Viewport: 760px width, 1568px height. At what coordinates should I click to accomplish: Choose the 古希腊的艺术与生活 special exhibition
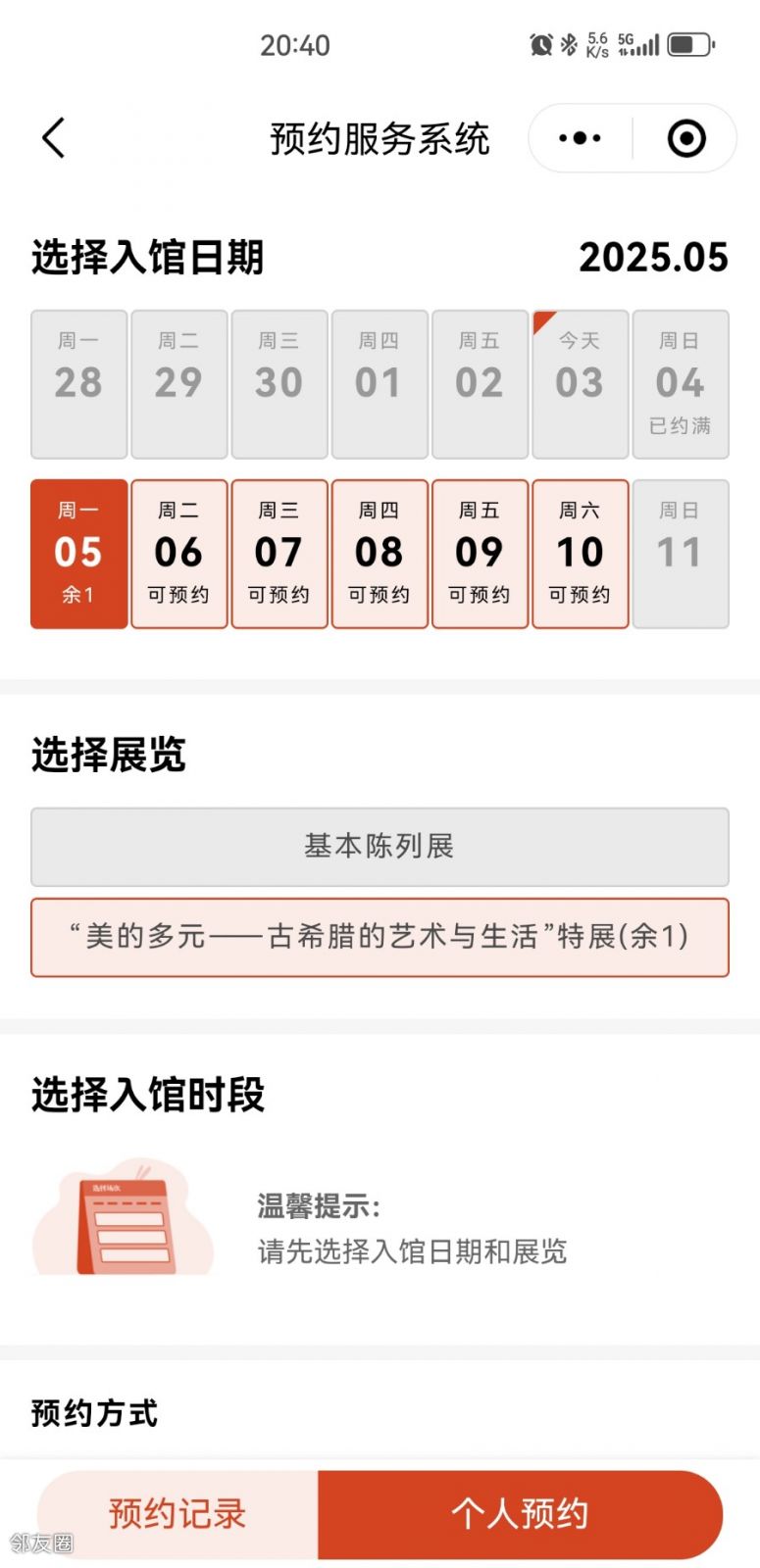(380, 937)
